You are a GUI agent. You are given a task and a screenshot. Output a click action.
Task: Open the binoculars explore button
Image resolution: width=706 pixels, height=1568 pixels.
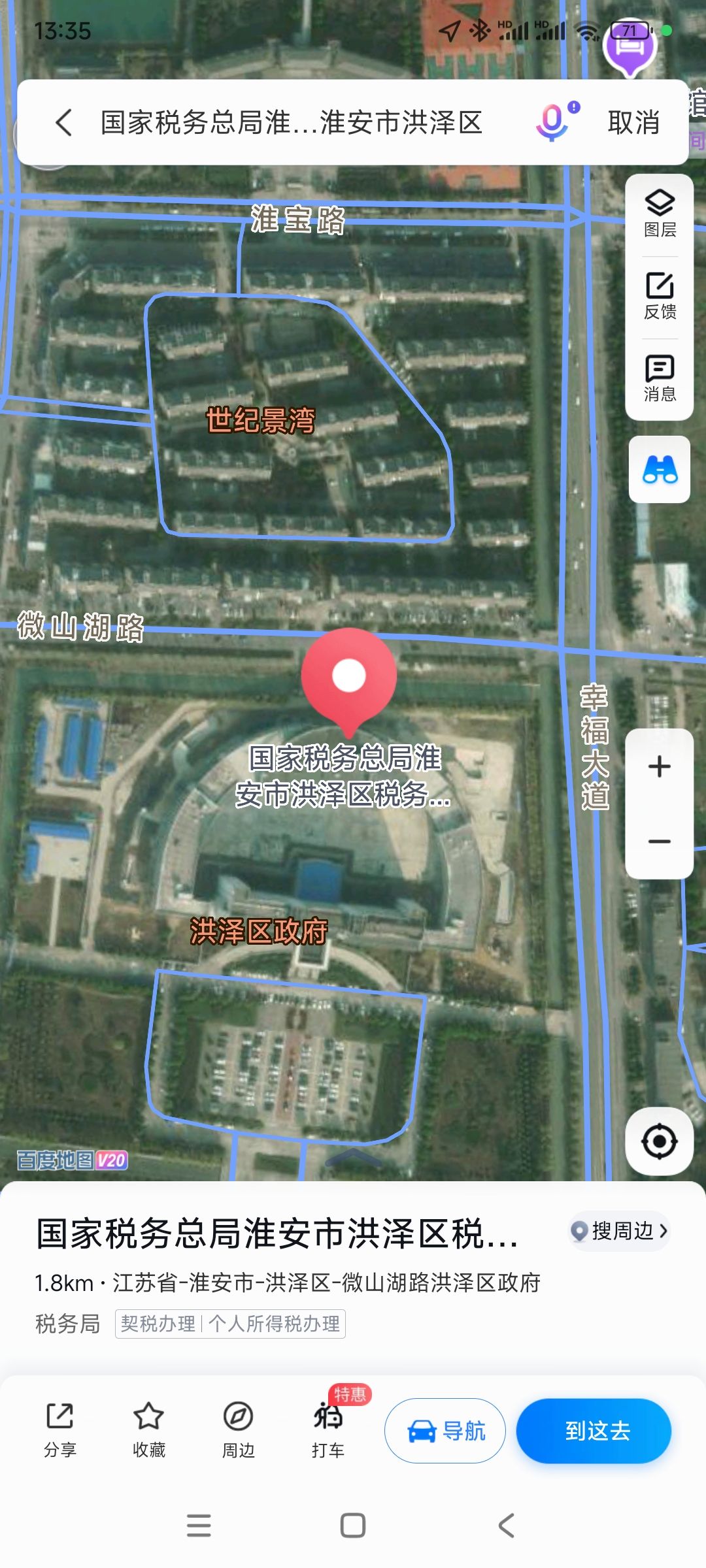660,469
